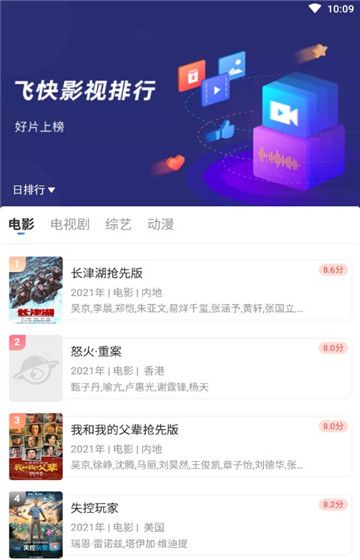Open the movie 长津湖抢先版

180,290
